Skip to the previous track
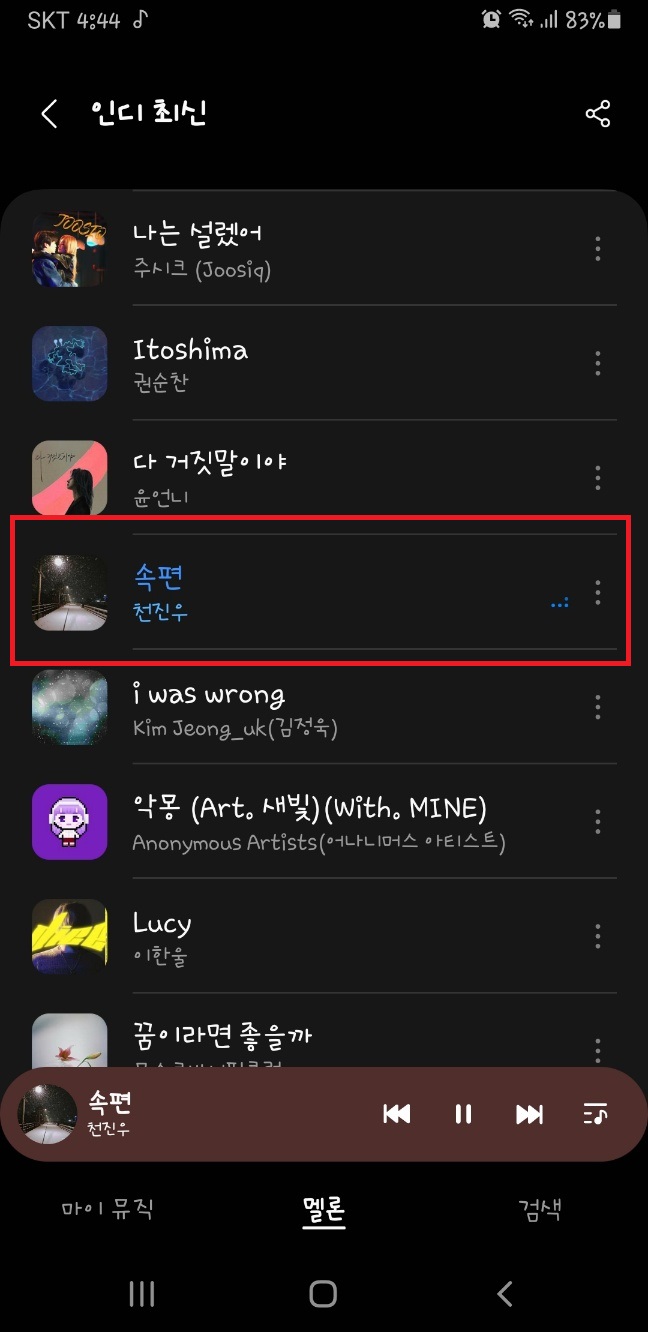 pyautogui.click(x=397, y=1114)
